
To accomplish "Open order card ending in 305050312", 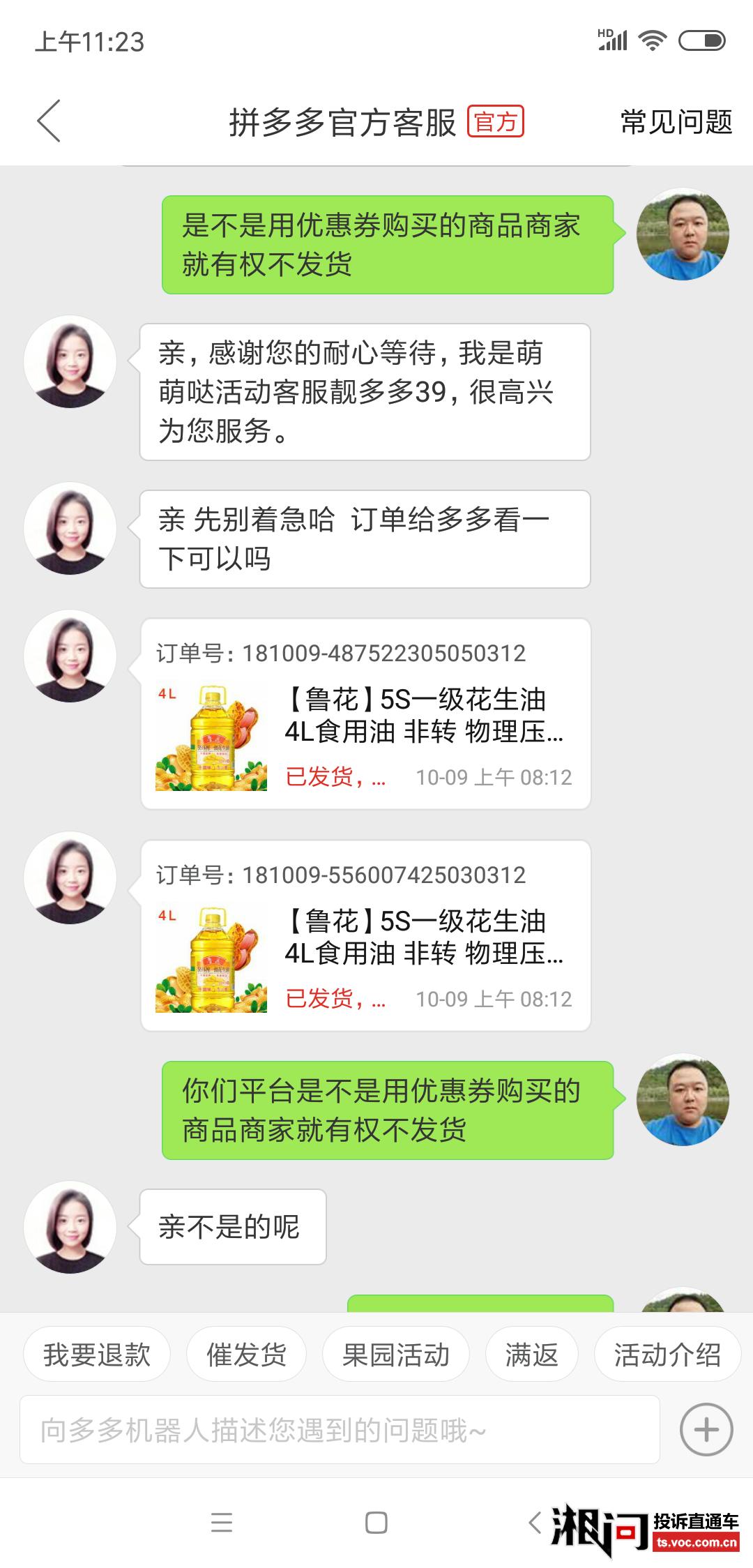I will coord(365,714).
